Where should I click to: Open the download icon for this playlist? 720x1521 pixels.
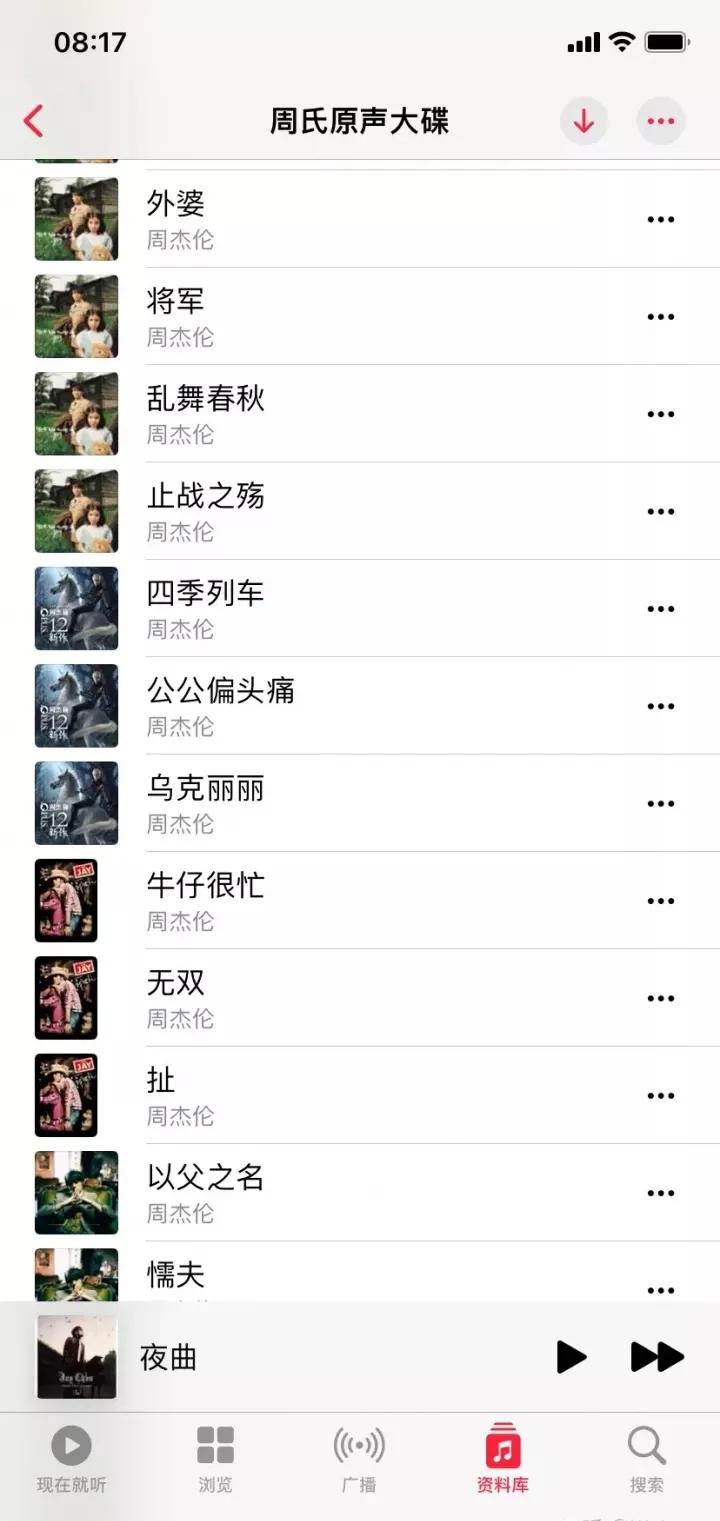point(583,120)
